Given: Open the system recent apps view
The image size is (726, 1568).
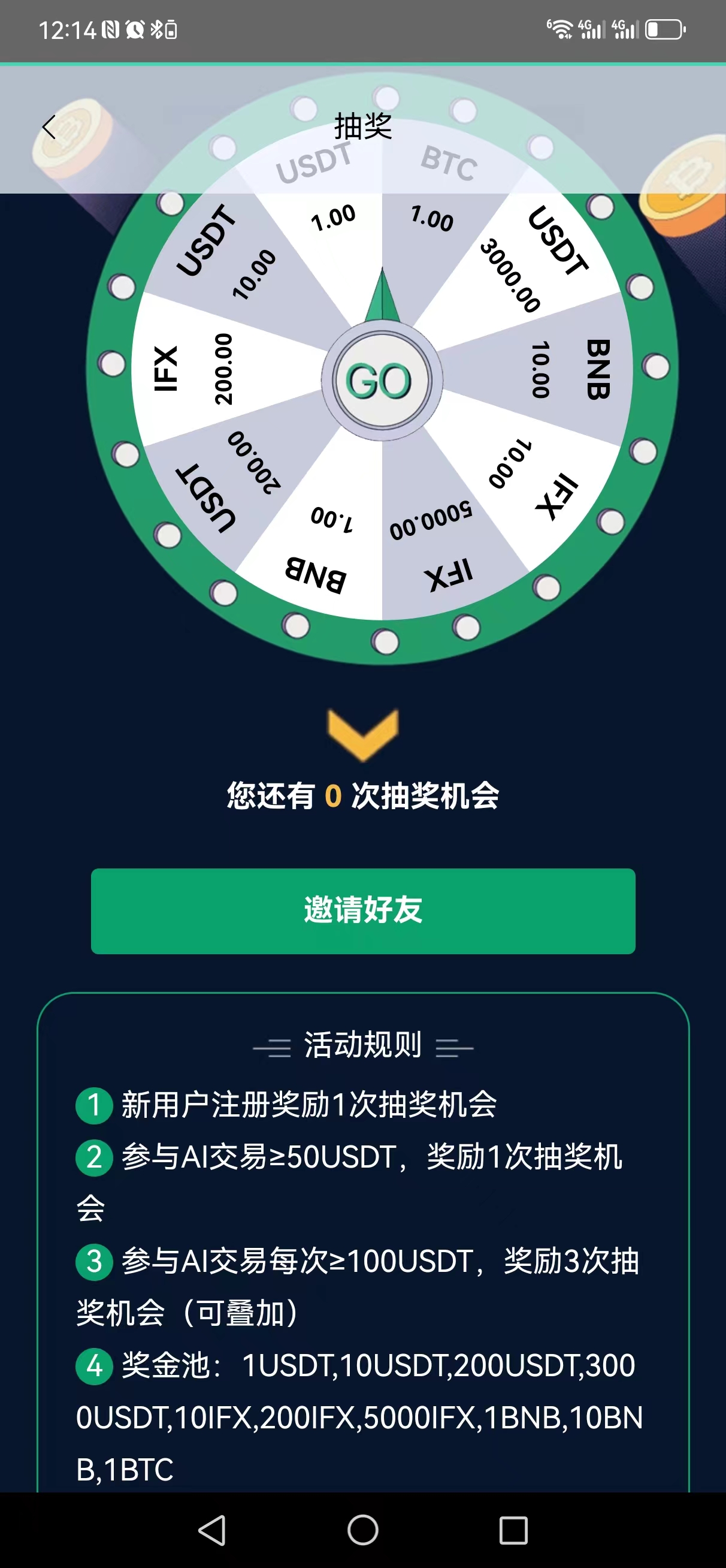Looking at the screenshot, I should pos(512,1530).
